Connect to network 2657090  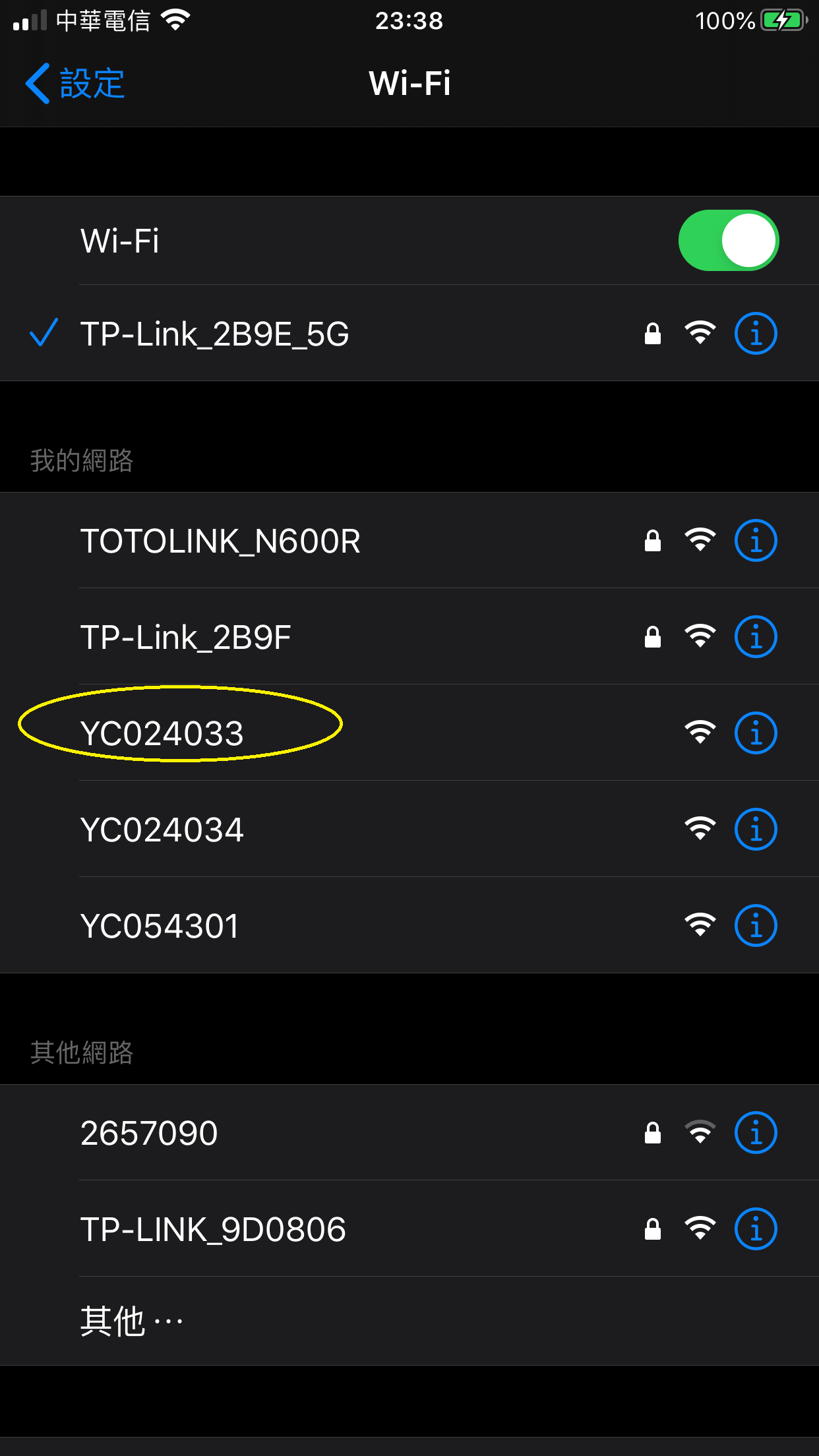tap(149, 1133)
